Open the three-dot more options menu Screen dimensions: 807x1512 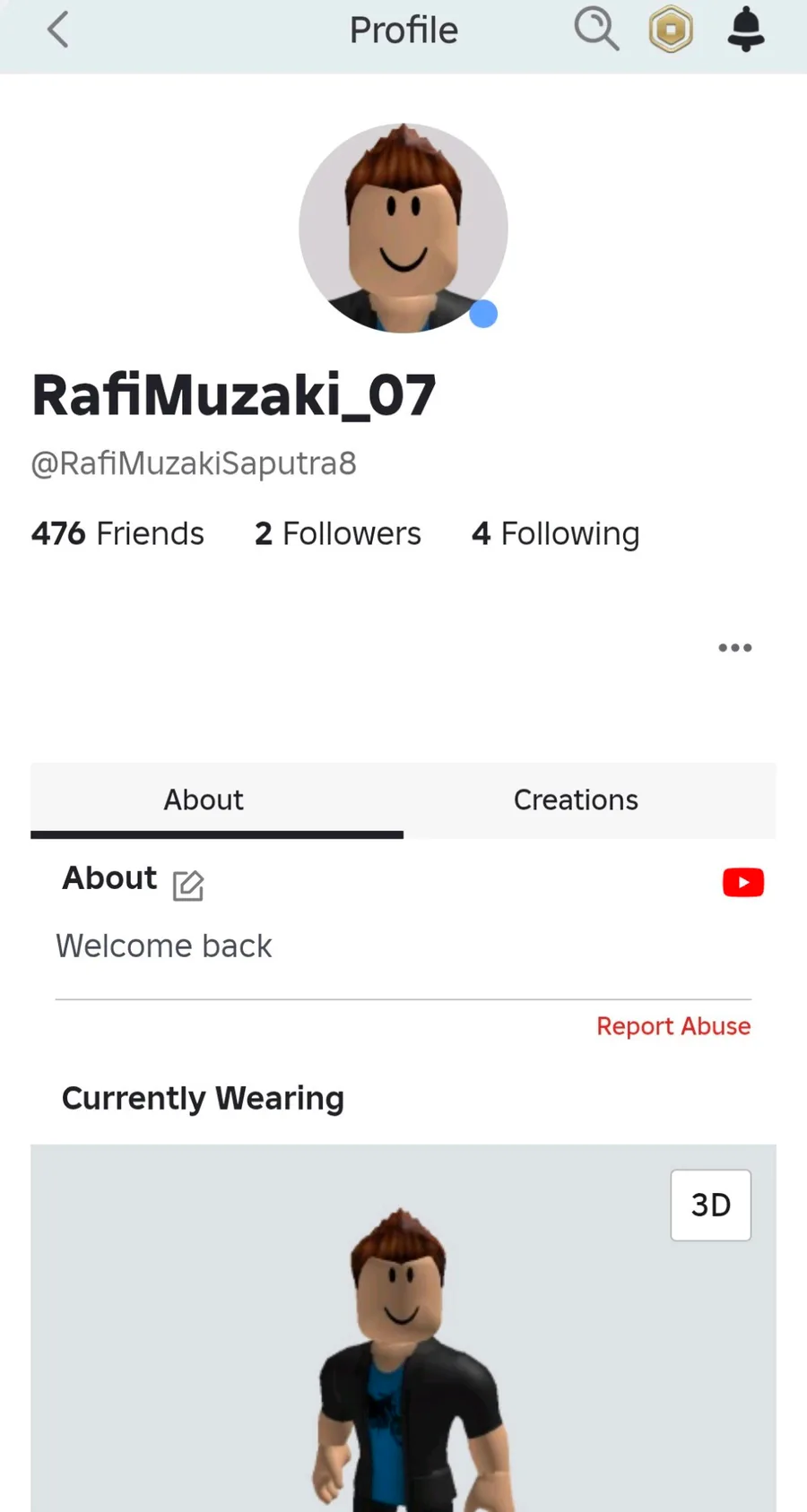pyautogui.click(x=735, y=647)
